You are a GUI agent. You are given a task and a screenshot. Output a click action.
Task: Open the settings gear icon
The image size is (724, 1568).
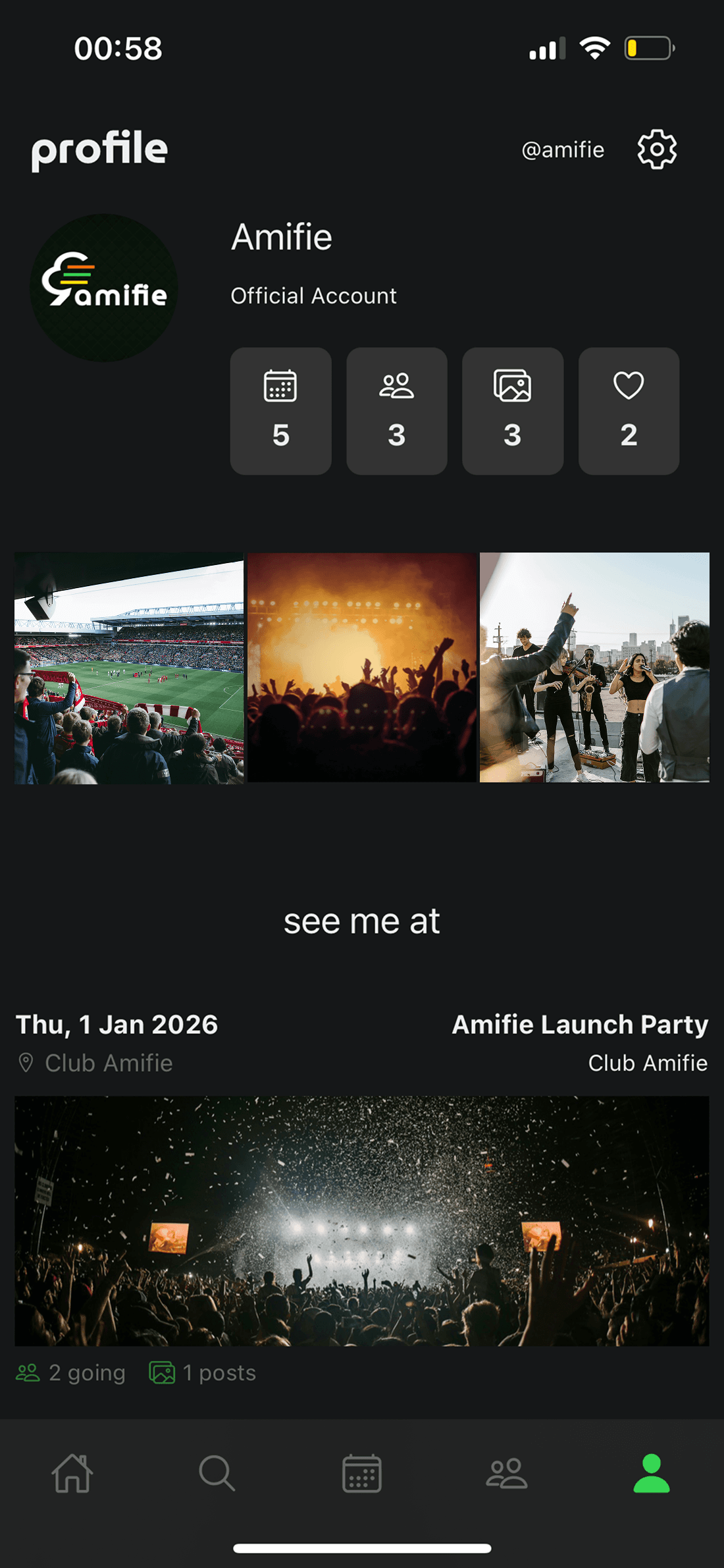(657, 149)
